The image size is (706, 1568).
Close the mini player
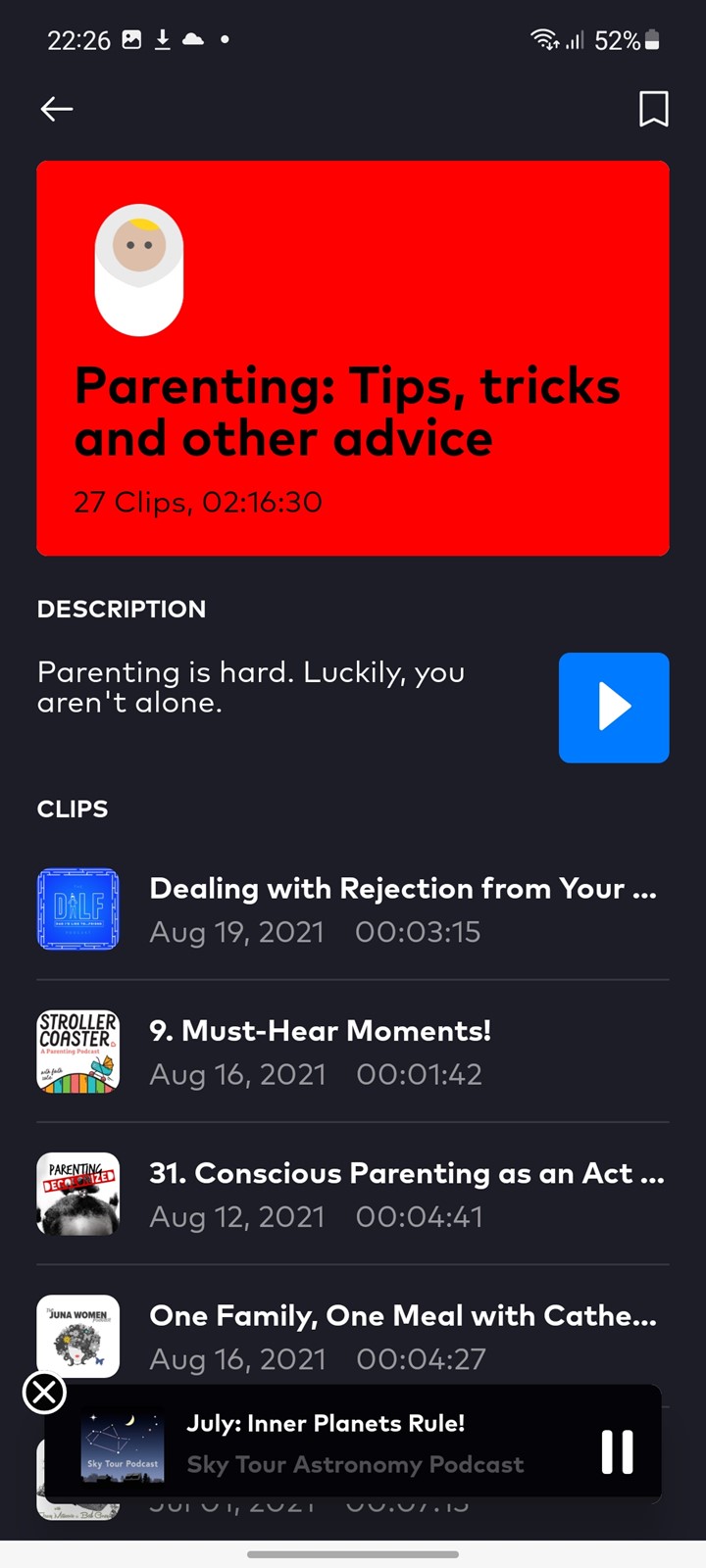[x=44, y=1393]
